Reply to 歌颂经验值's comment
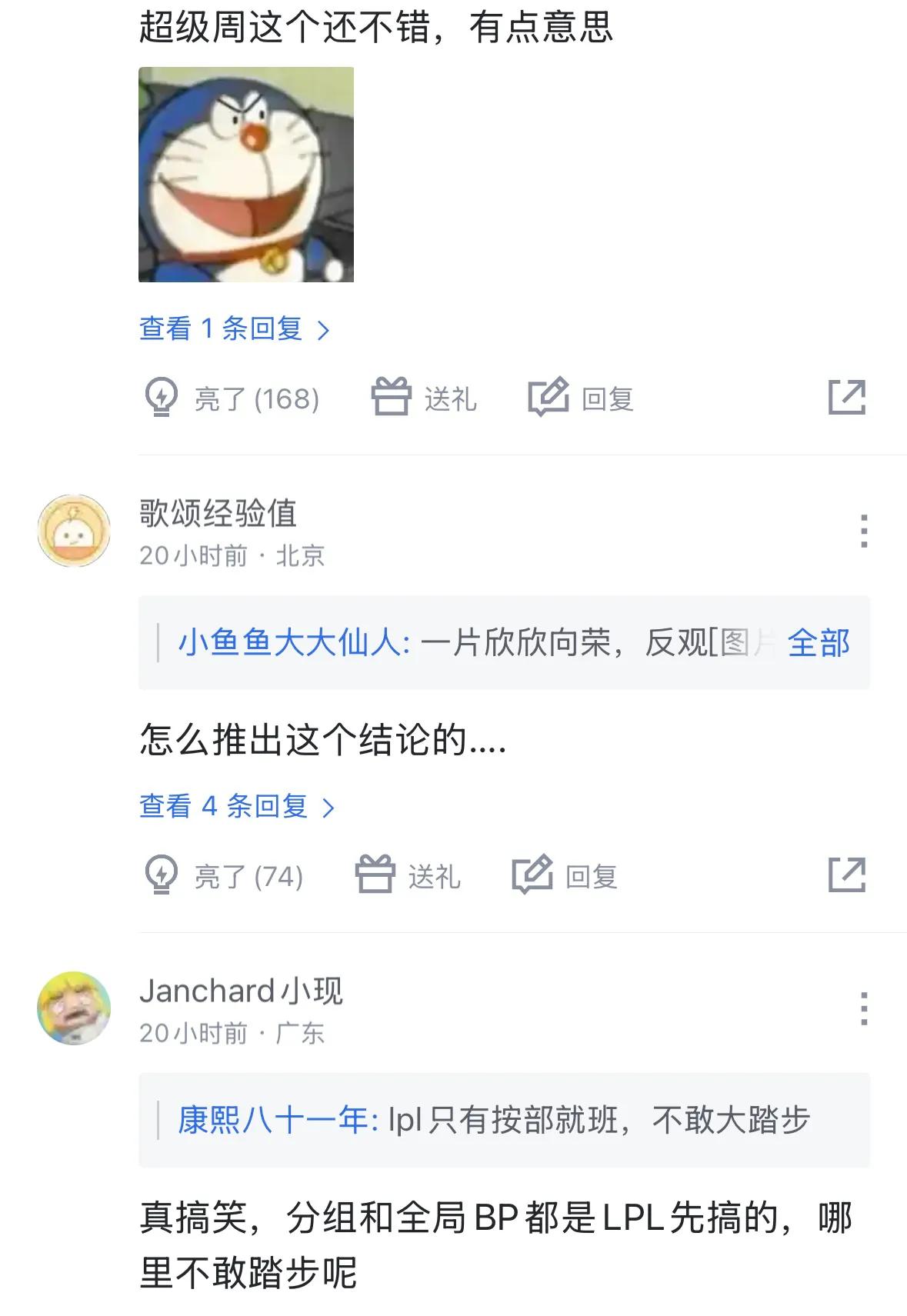The image size is (907, 1316). (565, 876)
